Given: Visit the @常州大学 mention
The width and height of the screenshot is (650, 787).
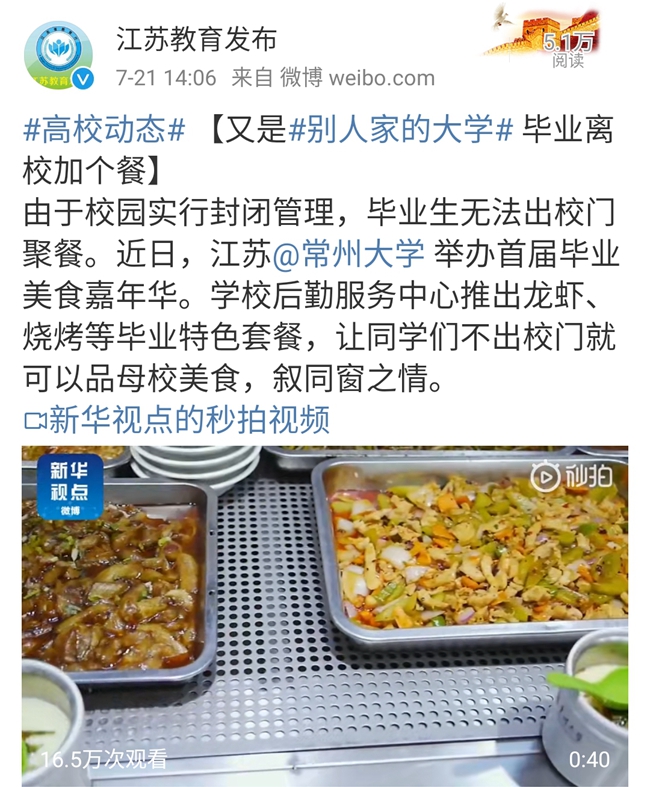Looking at the screenshot, I should click(x=348, y=254).
